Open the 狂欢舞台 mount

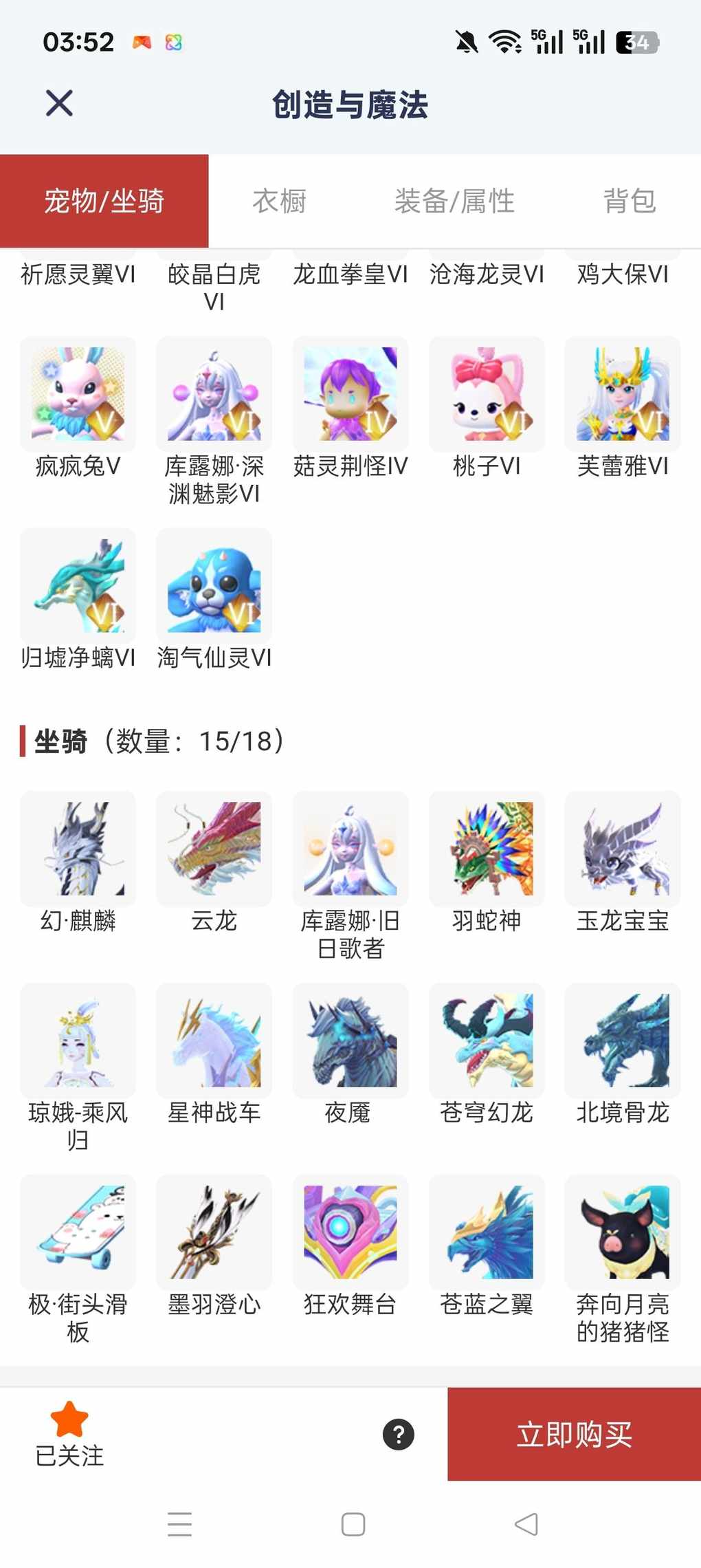pyautogui.click(x=350, y=1232)
